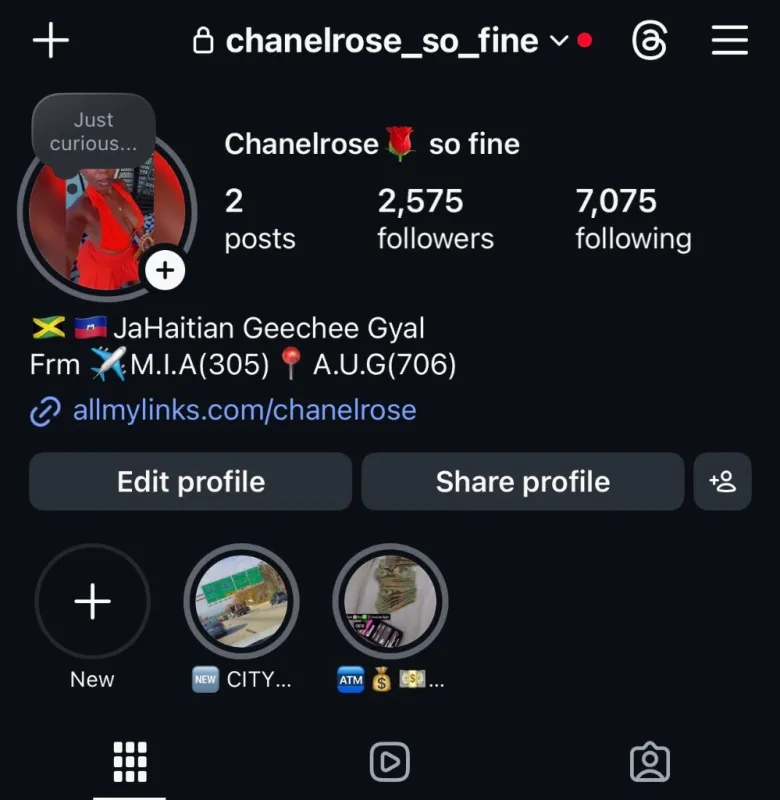The image size is (780, 800).
Task: Tap the plus icon to create content
Action: pyautogui.click(x=51, y=41)
